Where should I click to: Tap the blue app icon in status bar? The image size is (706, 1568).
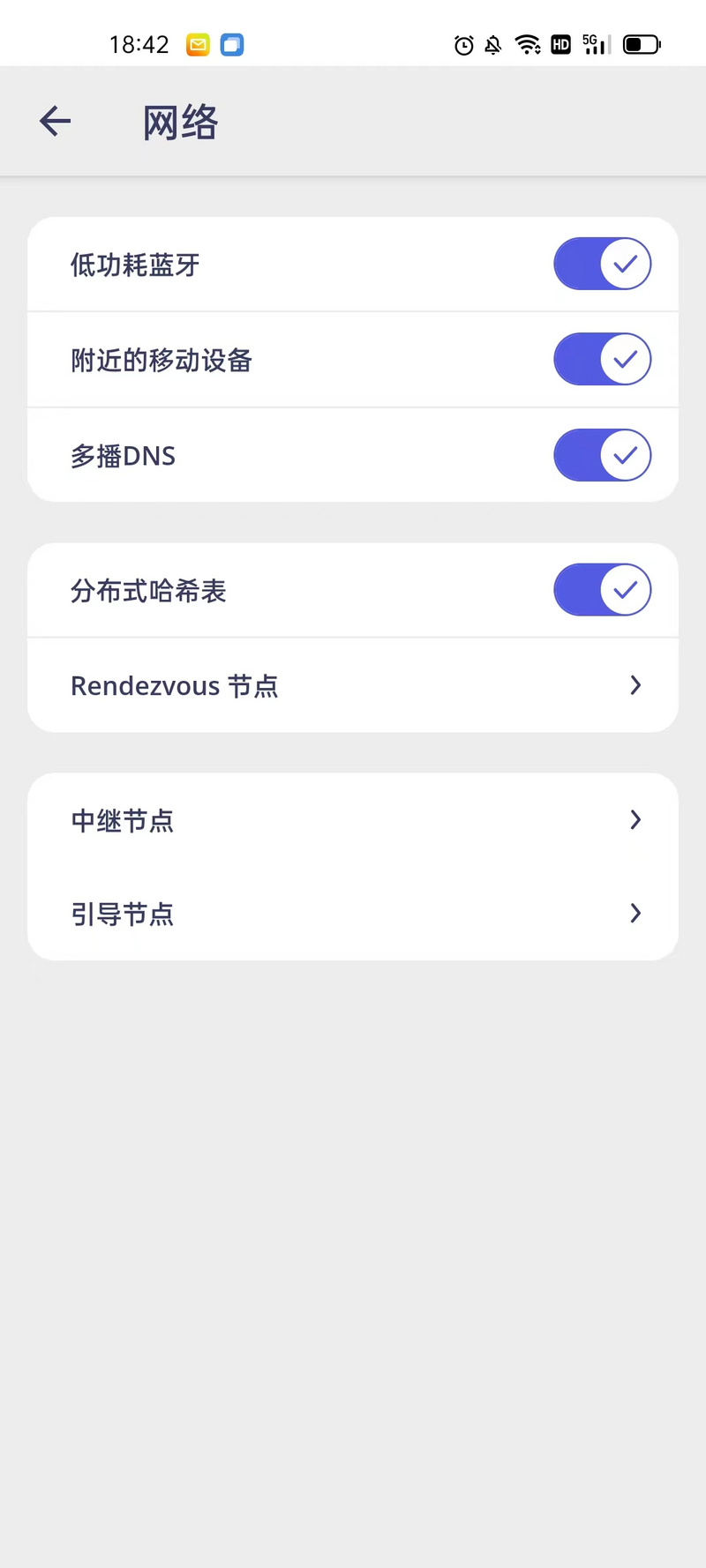coord(231,44)
